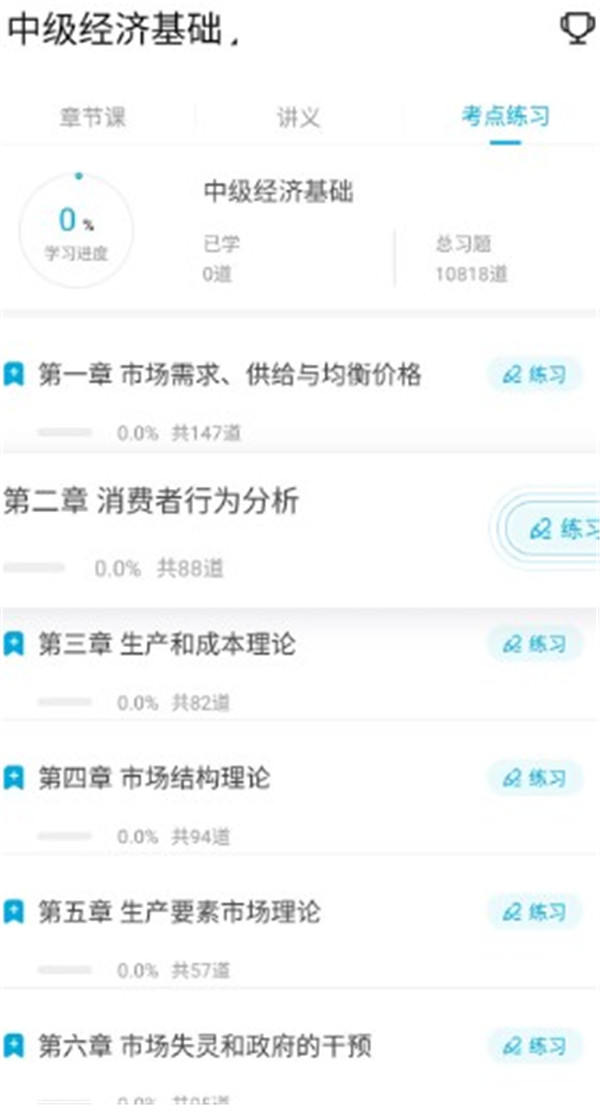
Task: Start 练习 for 第一章 市场需求
Action: tap(535, 375)
